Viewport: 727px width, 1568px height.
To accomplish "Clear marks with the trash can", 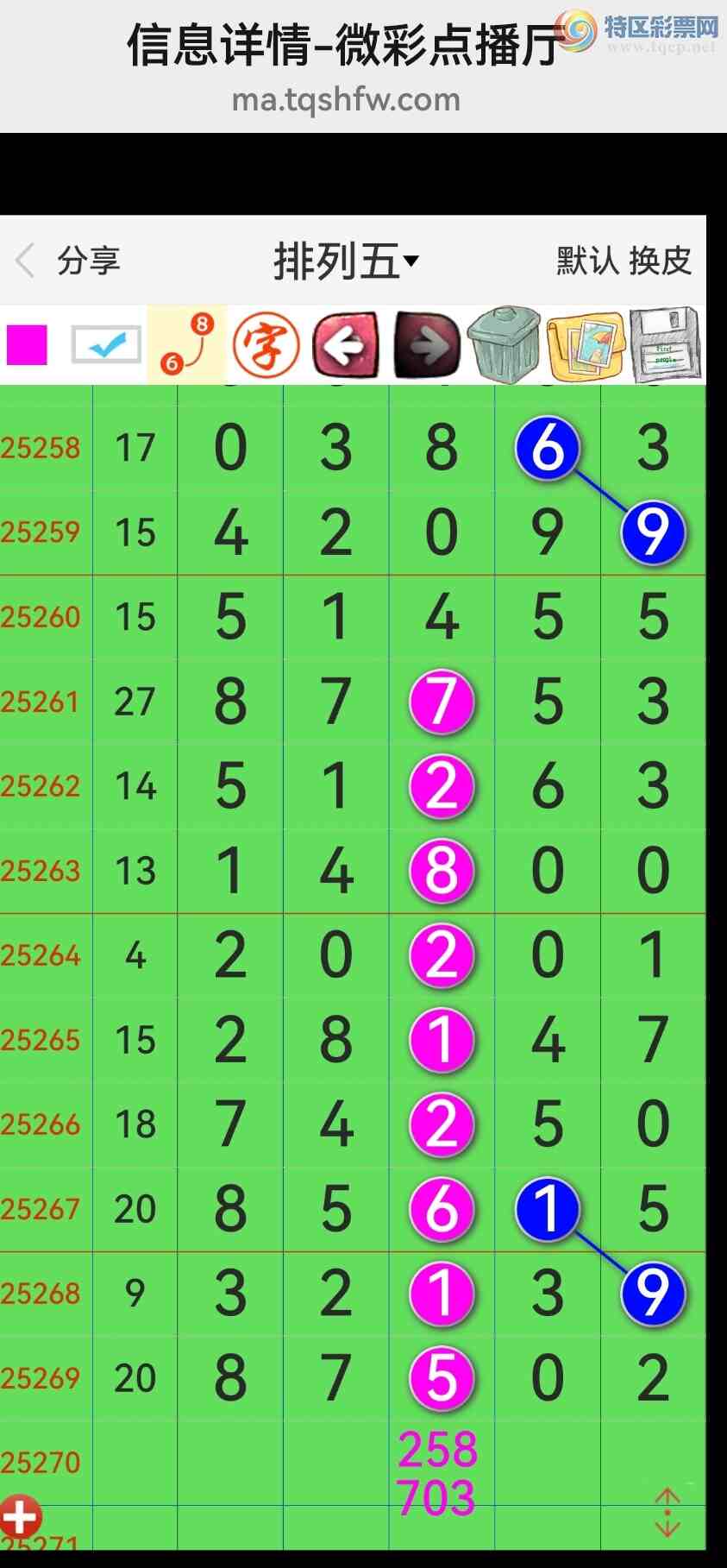I will [x=505, y=345].
